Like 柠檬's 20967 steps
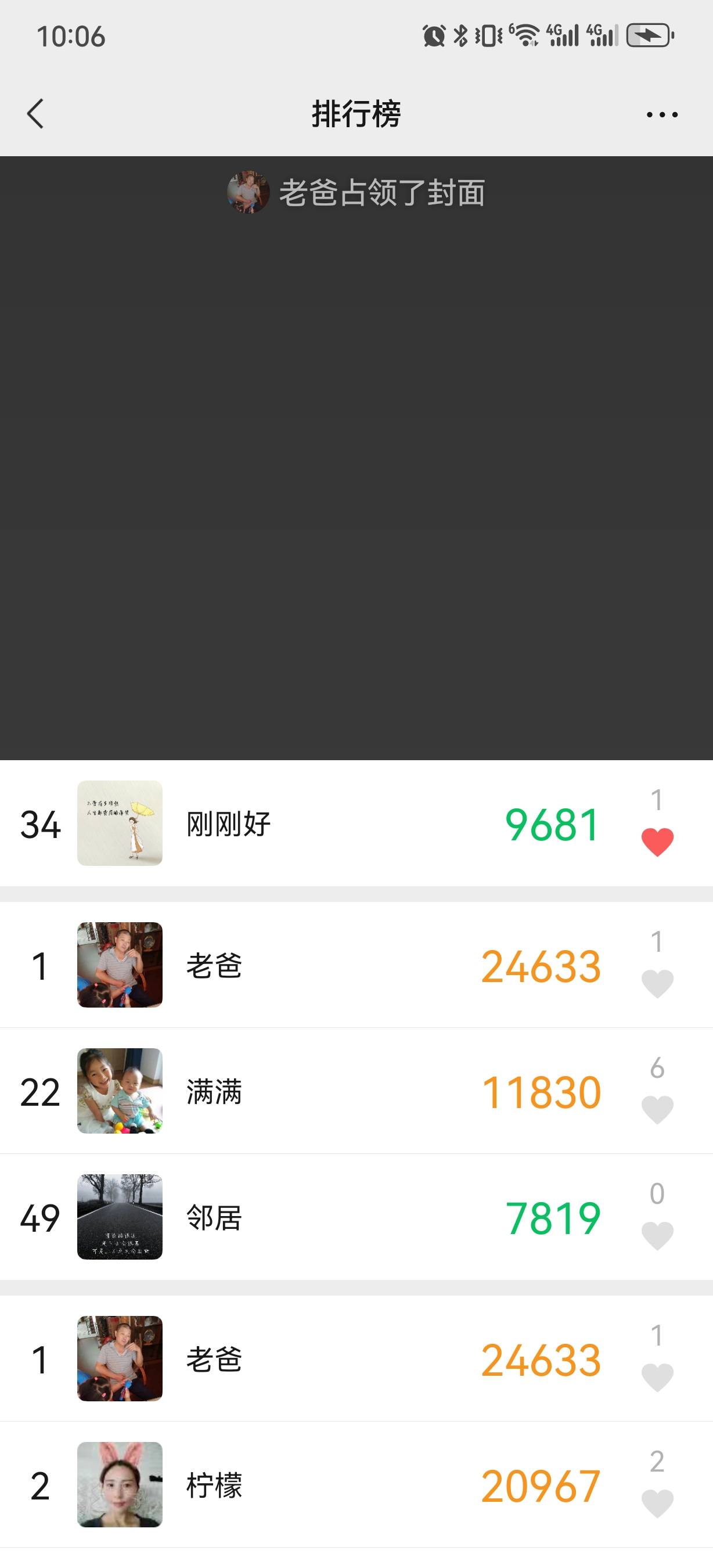 pyautogui.click(x=657, y=1503)
